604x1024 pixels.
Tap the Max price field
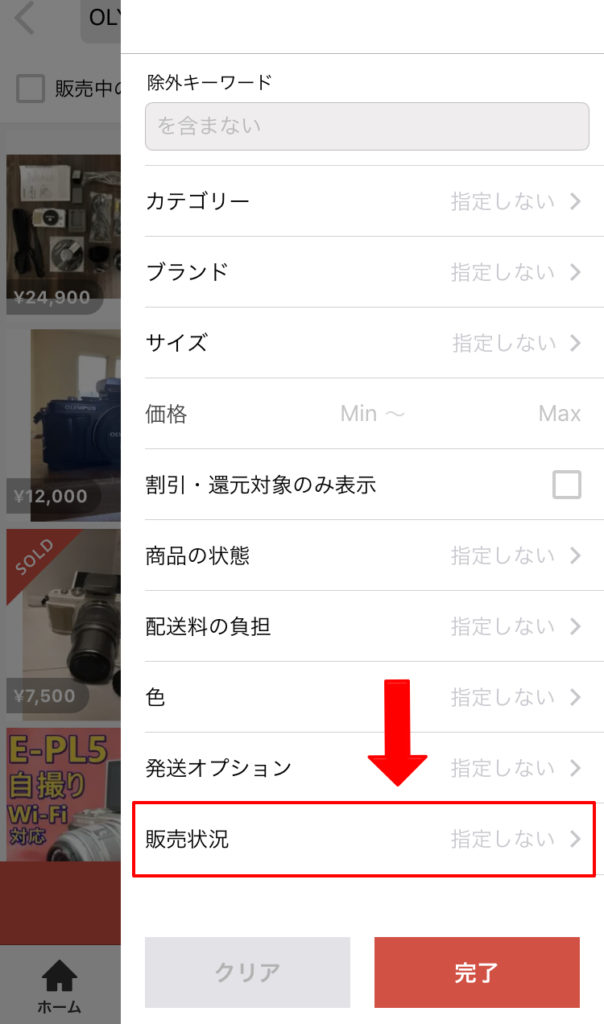[559, 414]
